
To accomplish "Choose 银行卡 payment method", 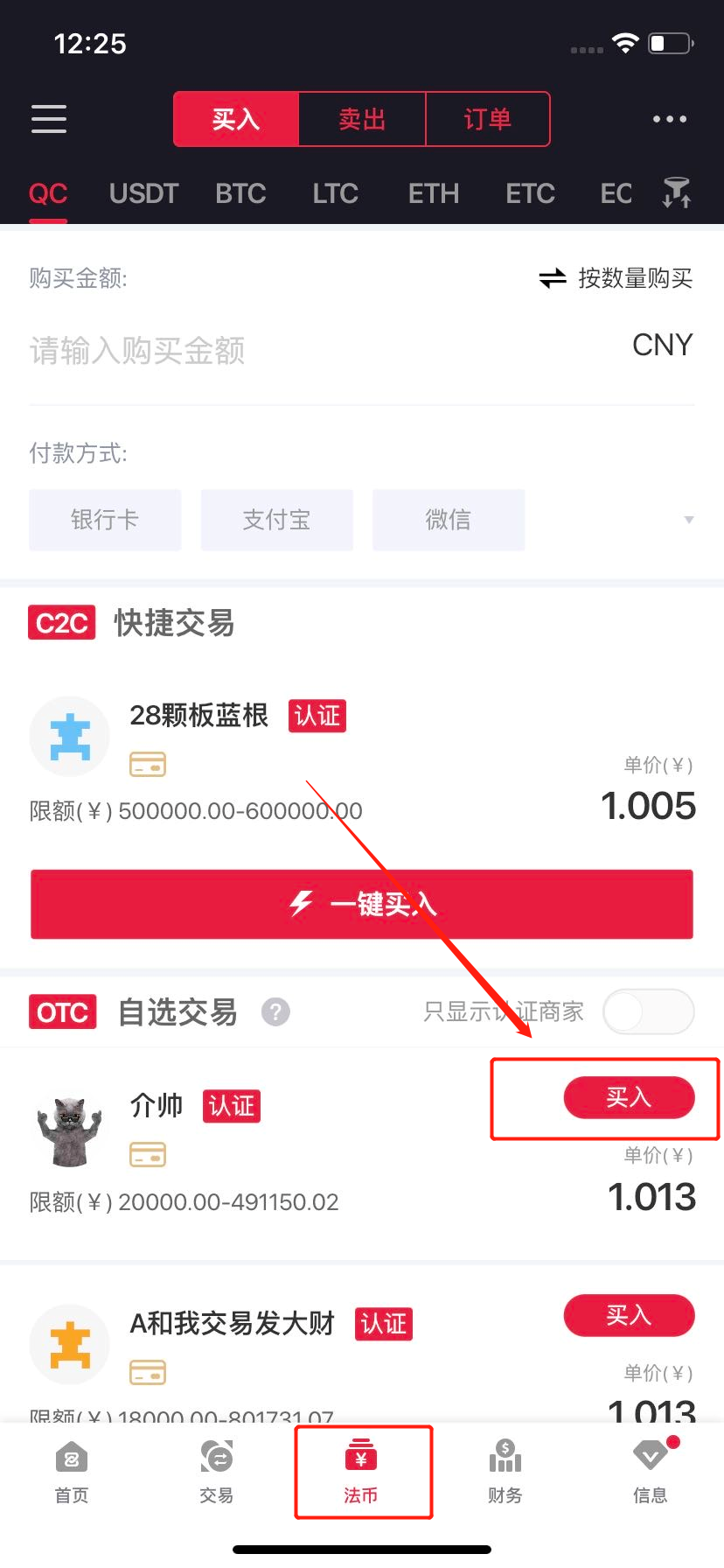I will [105, 520].
